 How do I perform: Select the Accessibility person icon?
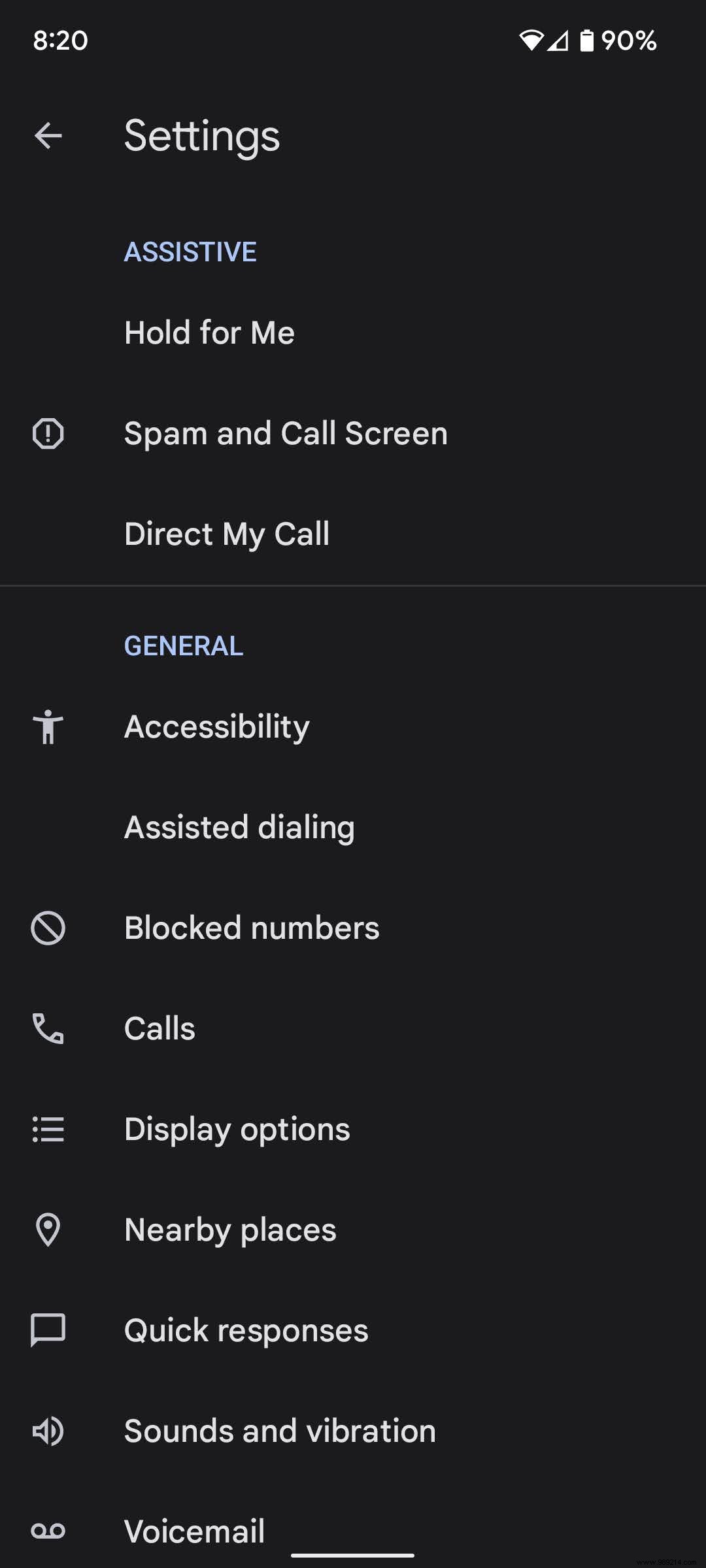coord(48,727)
